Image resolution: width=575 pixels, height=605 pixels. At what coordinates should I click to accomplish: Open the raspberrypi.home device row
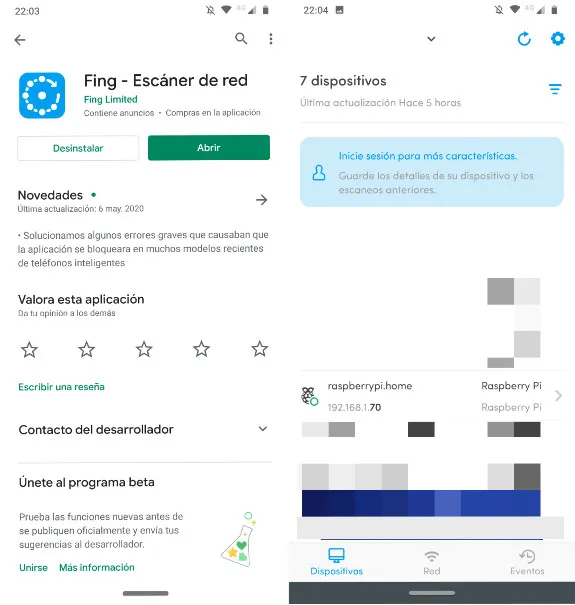[431, 396]
